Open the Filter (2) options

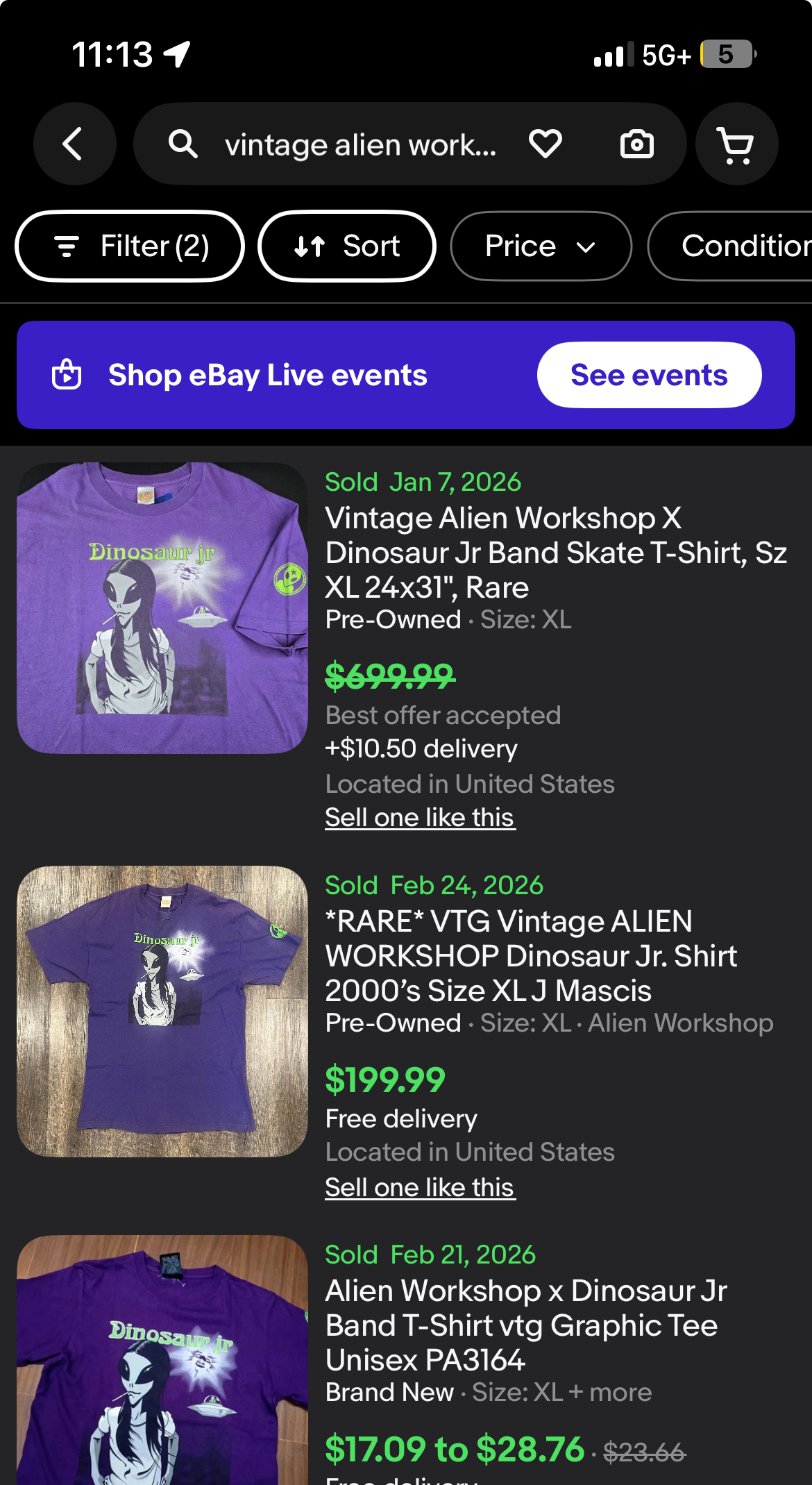[130, 246]
